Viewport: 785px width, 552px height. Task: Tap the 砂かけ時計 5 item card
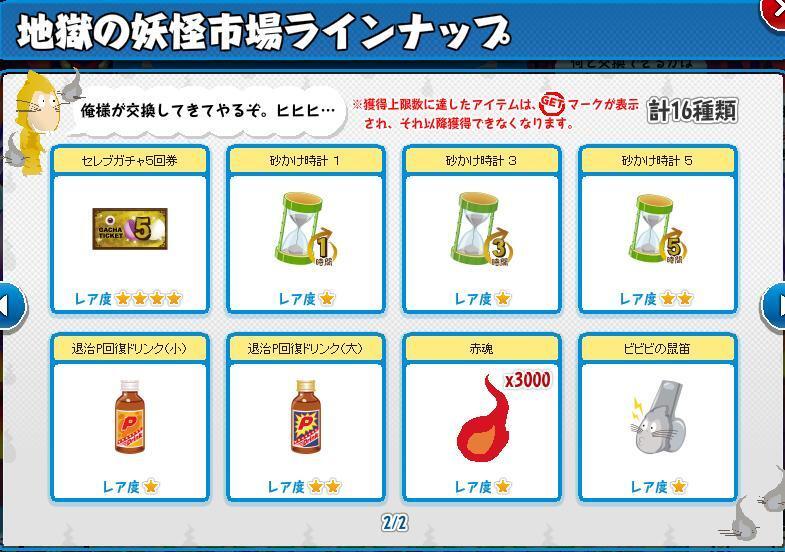click(x=658, y=230)
